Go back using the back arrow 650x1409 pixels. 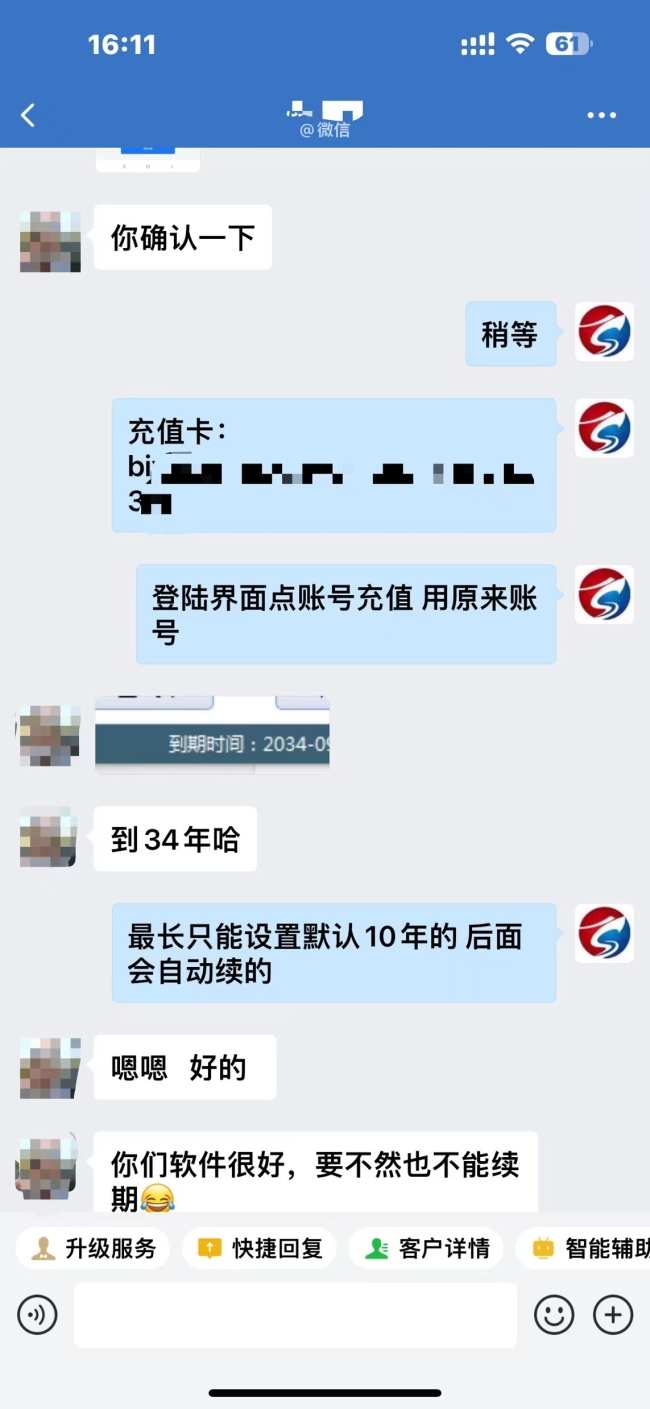pos(28,116)
